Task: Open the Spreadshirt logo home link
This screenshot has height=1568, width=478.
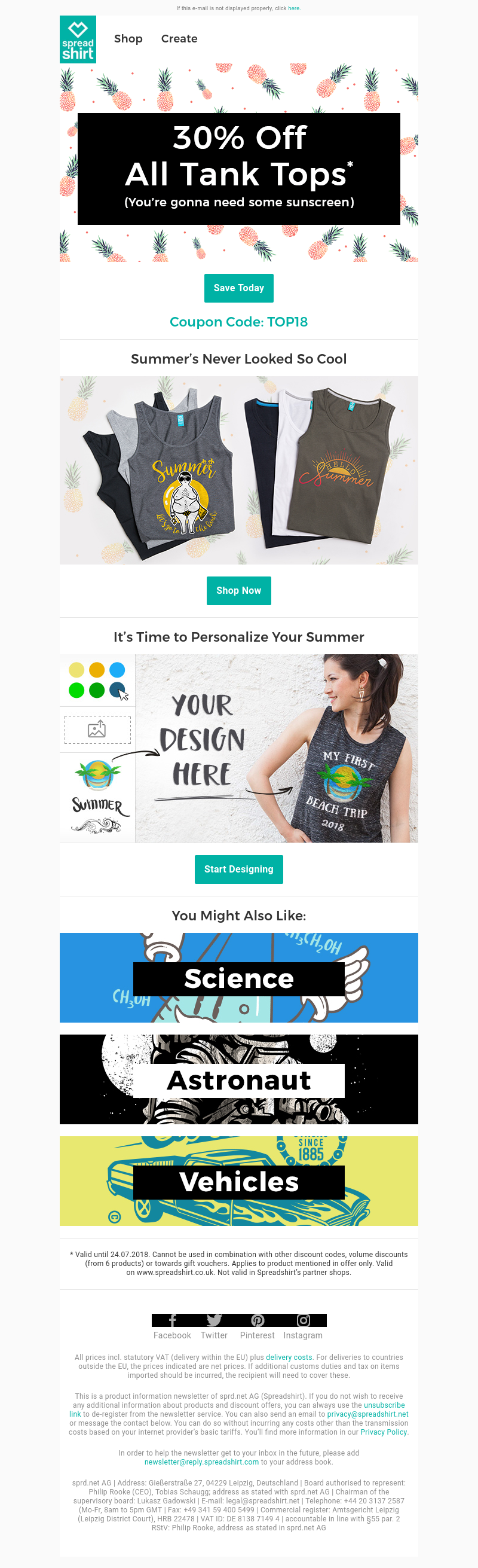Action: pyautogui.click(x=78, y=39)
